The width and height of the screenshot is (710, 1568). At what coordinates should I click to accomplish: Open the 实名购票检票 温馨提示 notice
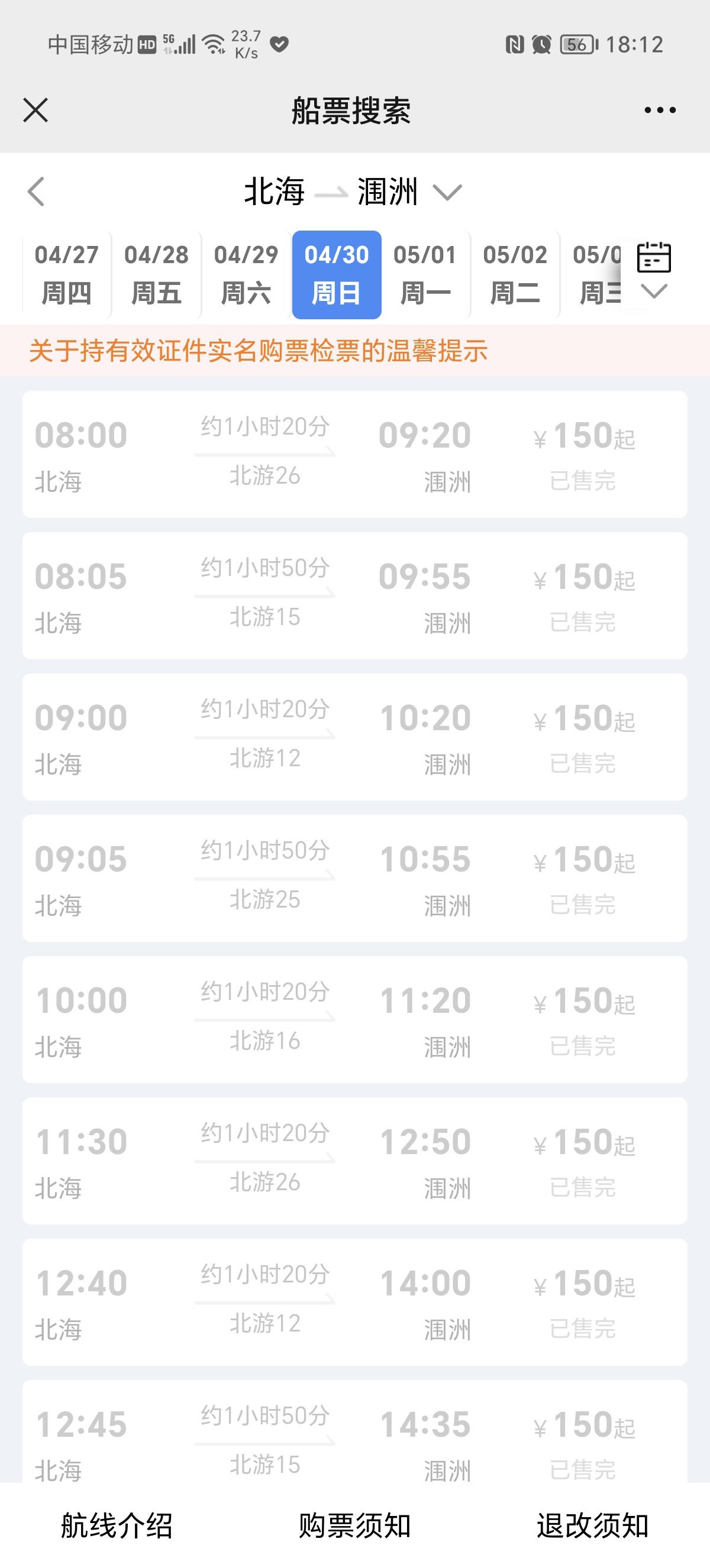coord(258,351)
